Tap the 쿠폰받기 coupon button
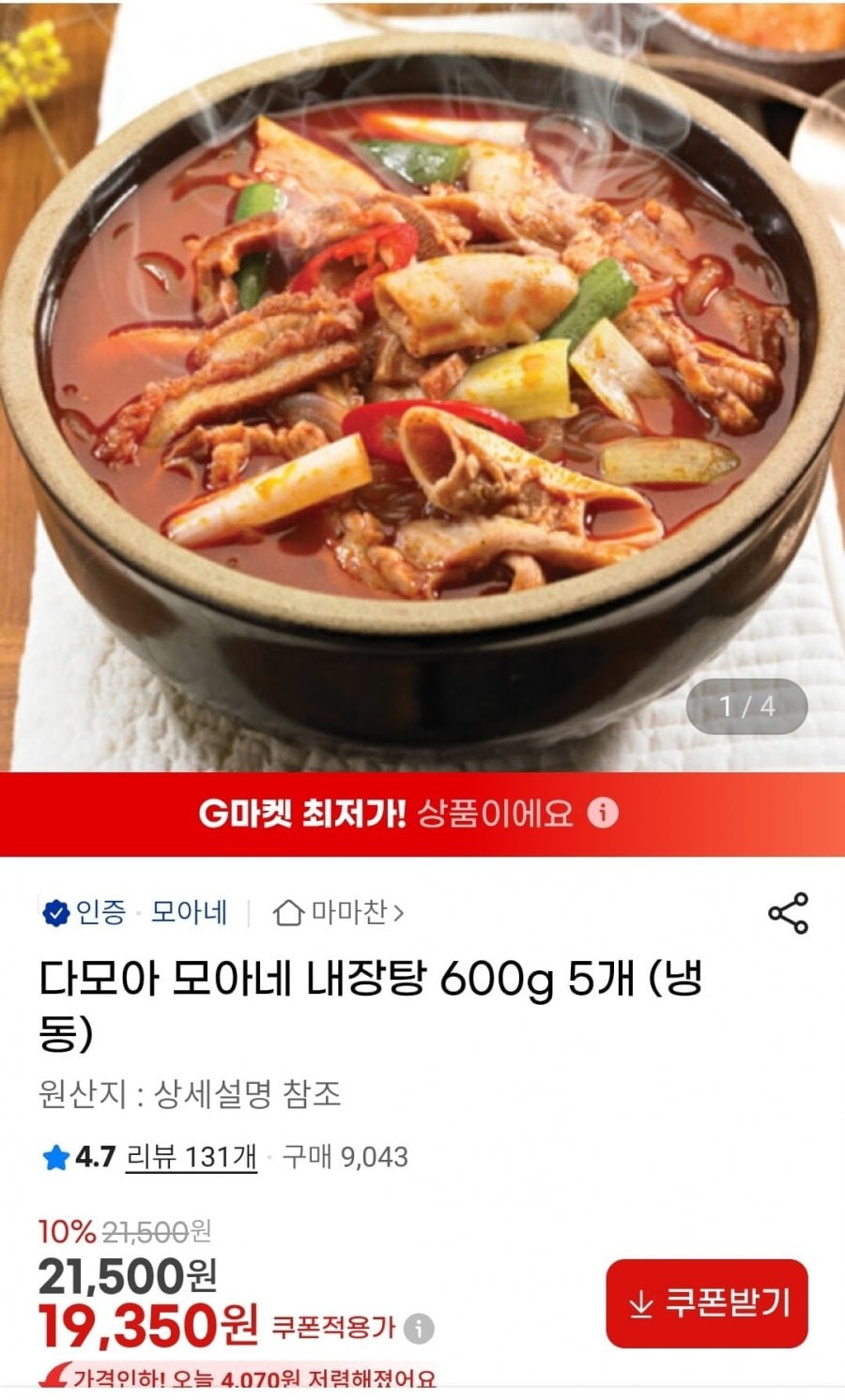The image size is (845, 1400). coord(707,1303)
